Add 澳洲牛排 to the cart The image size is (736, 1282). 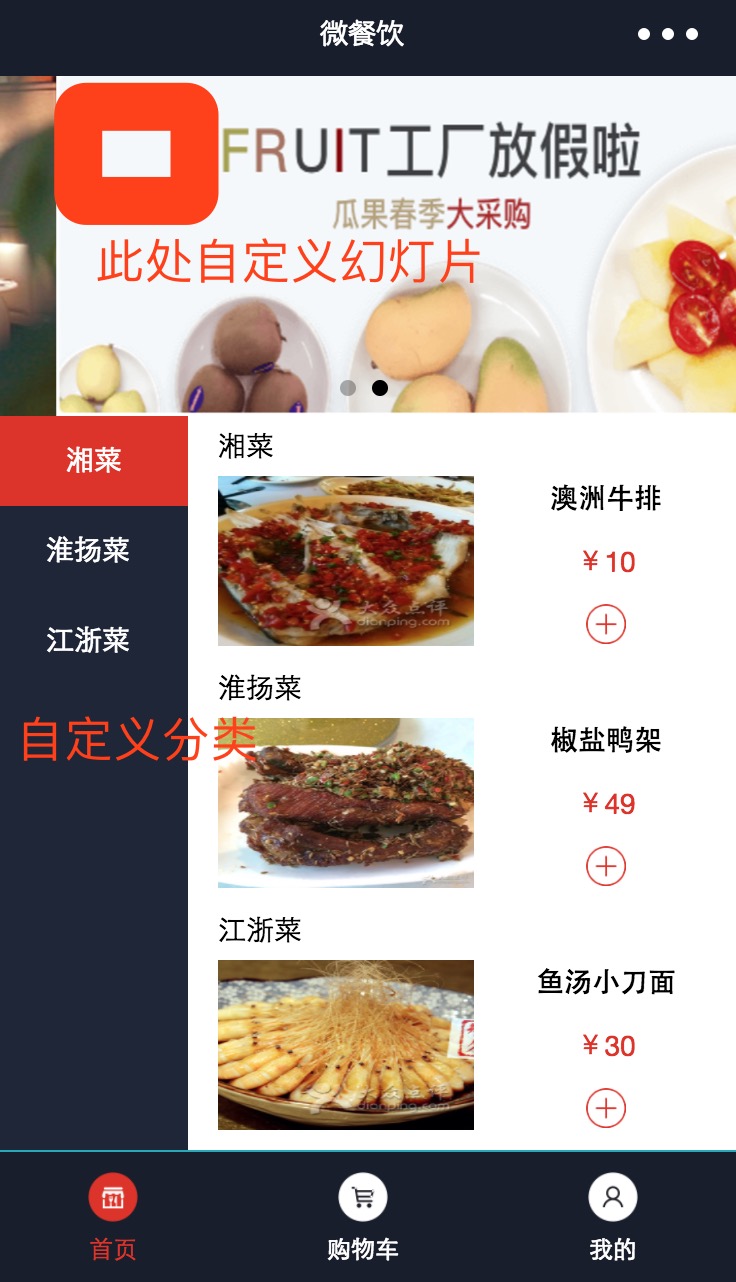pyautogui.click(x=605, y=624)
